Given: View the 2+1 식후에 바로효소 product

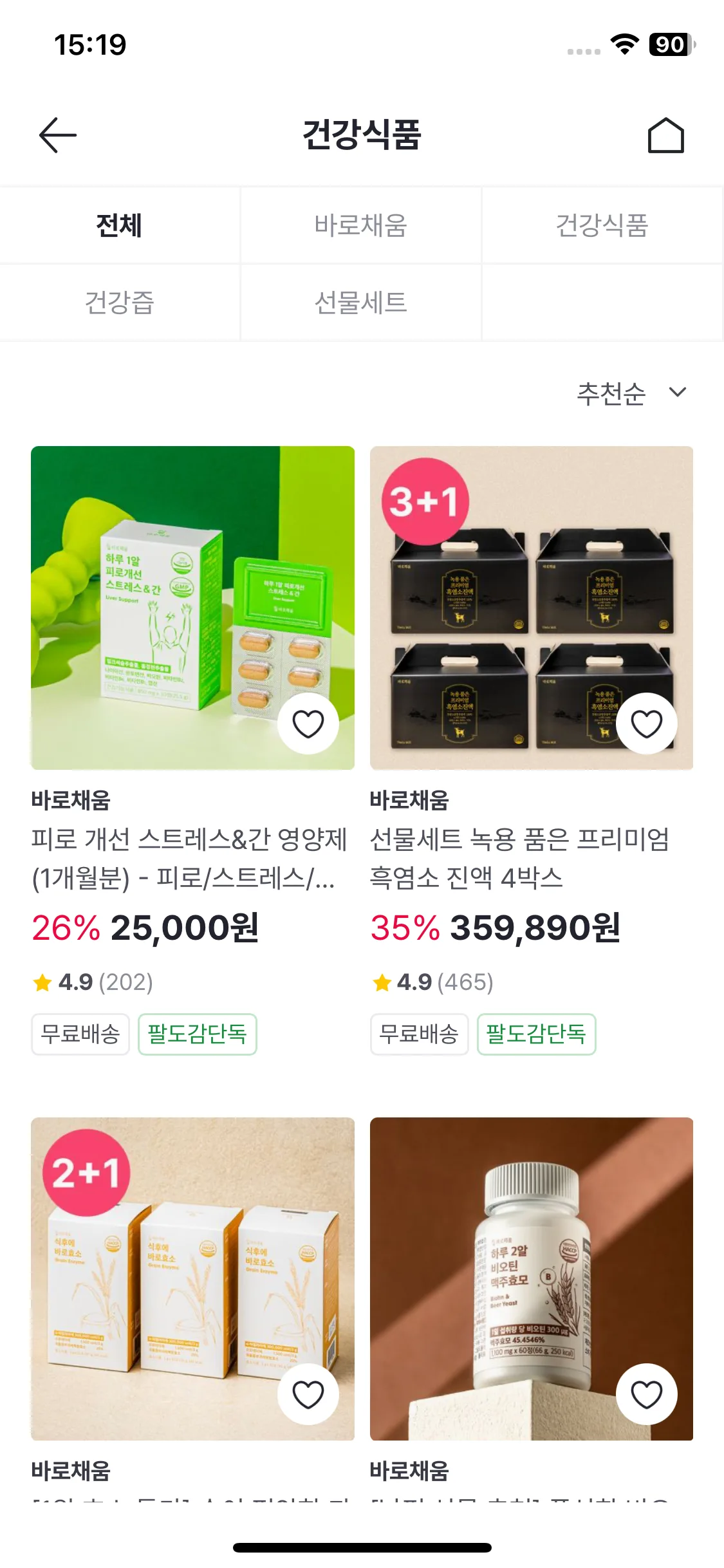Looking at the screenshot, I should [192, 1278].
